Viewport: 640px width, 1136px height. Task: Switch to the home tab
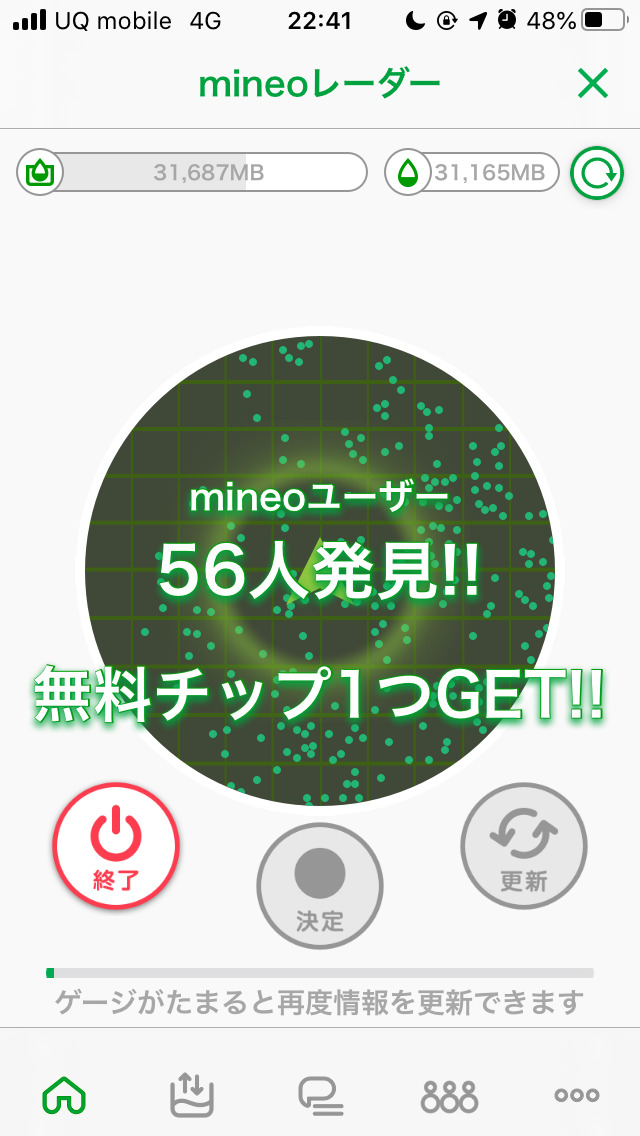64,1096
